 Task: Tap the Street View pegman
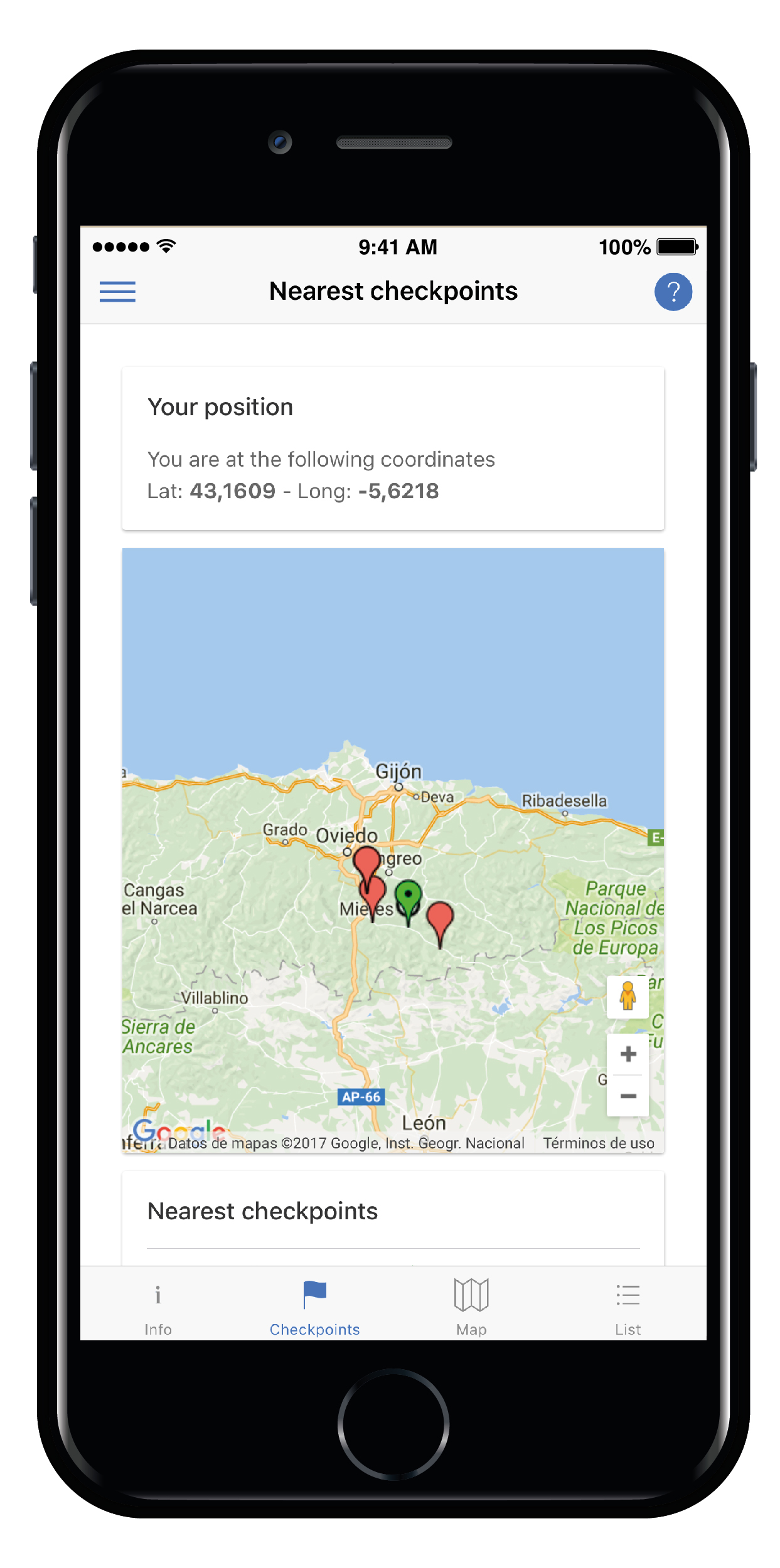(x=628, y=996)
